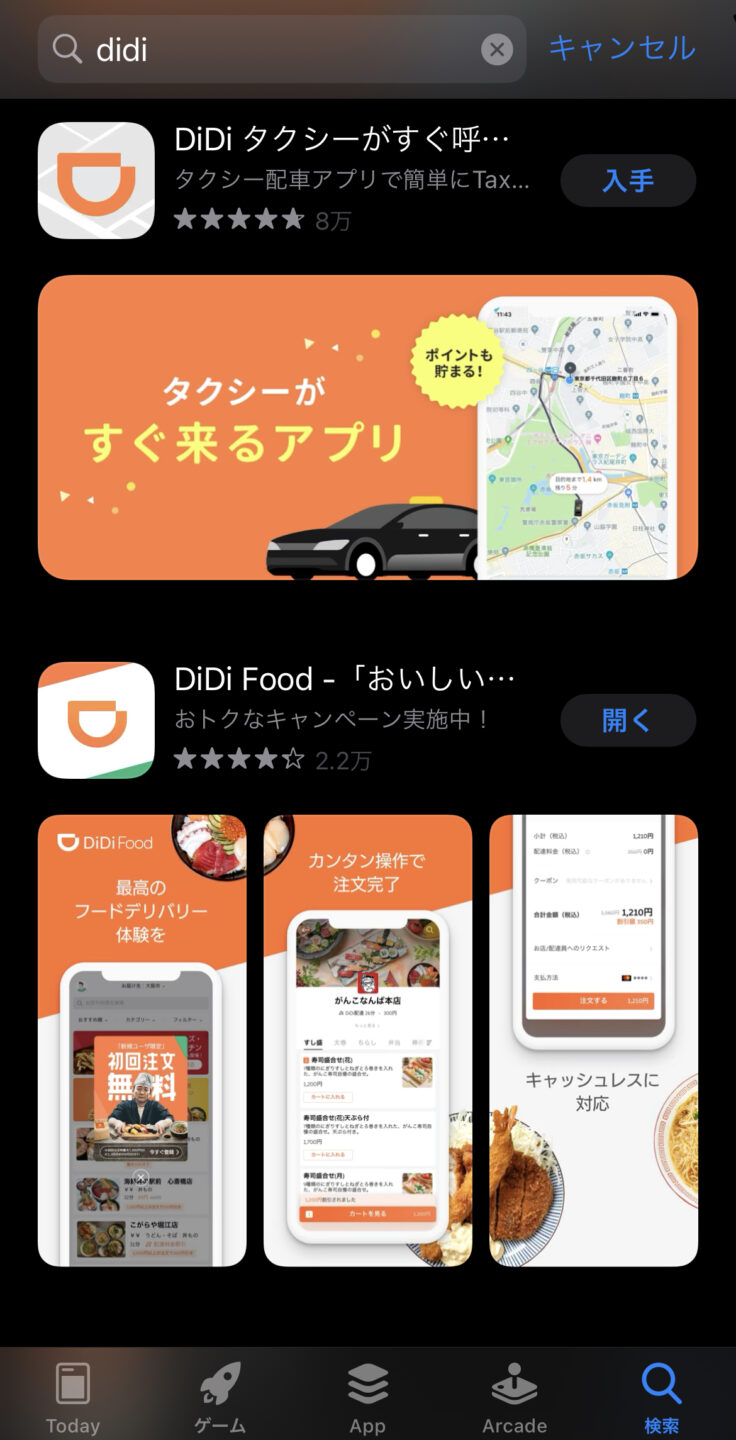This screenshot has height=1440, width=736.
Task: Get the DiDi taxi app with 入手
Action: [x=628, y=181]
